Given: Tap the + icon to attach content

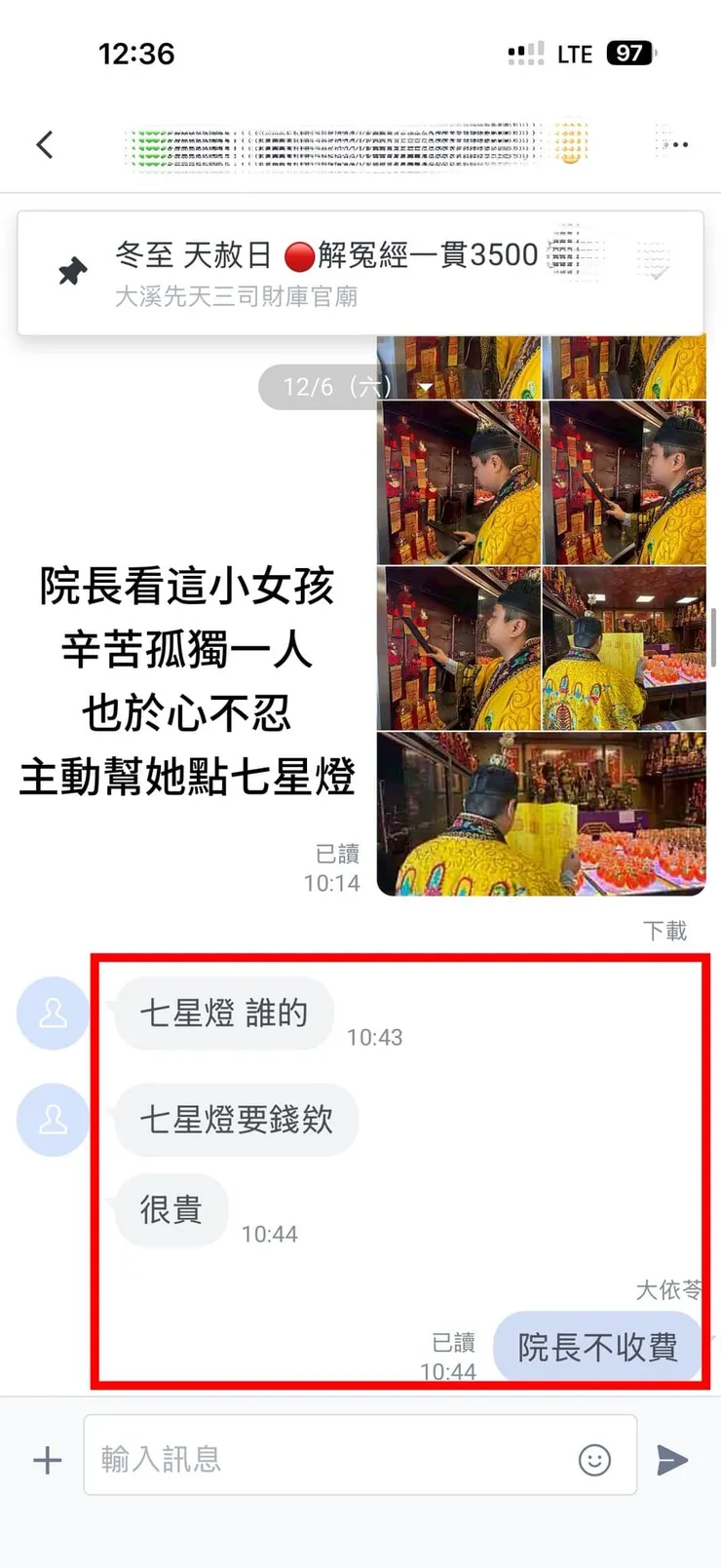Looking at the screenshot, I should (46, 1460).
